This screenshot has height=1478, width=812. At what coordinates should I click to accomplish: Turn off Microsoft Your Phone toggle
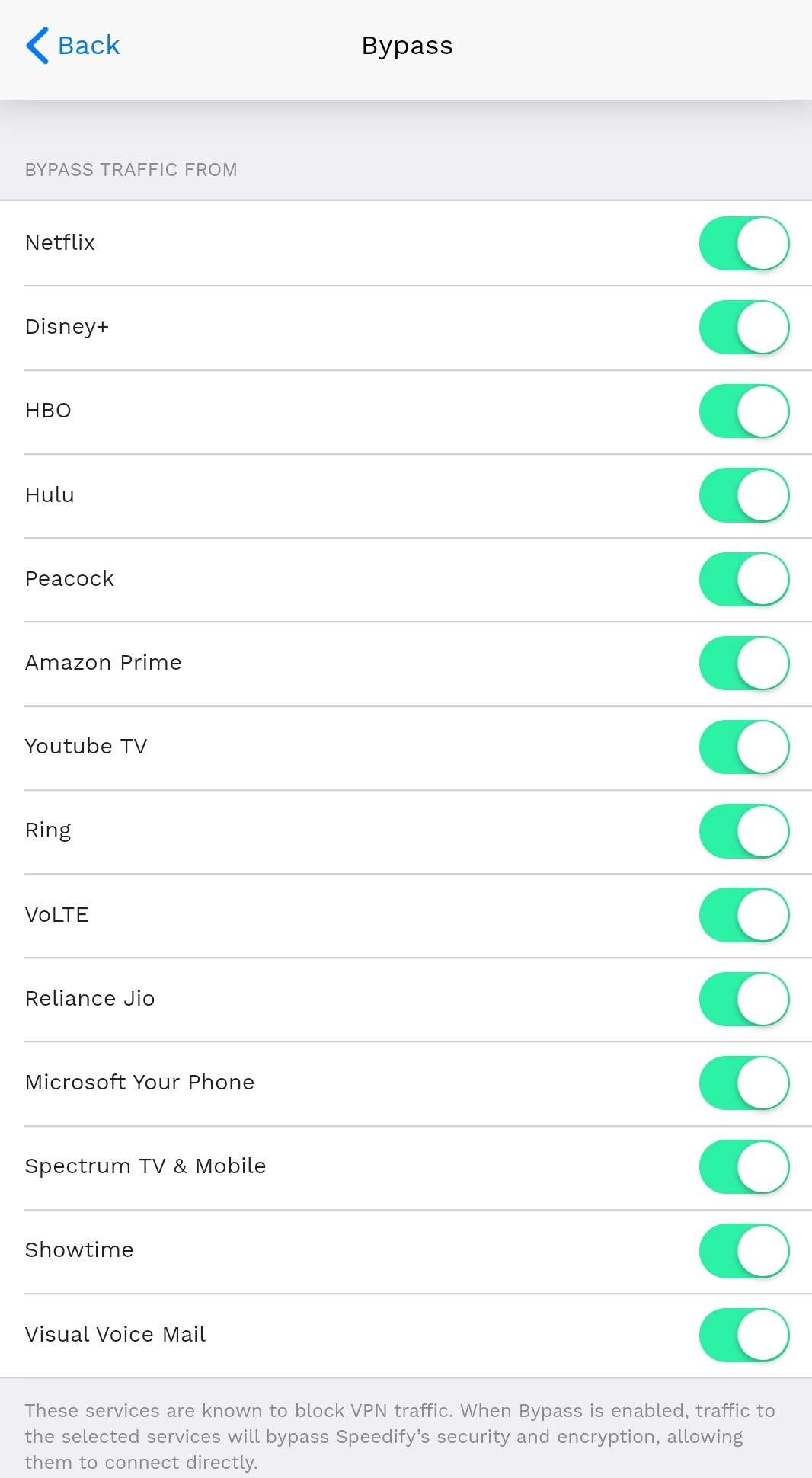(743, 1083)
